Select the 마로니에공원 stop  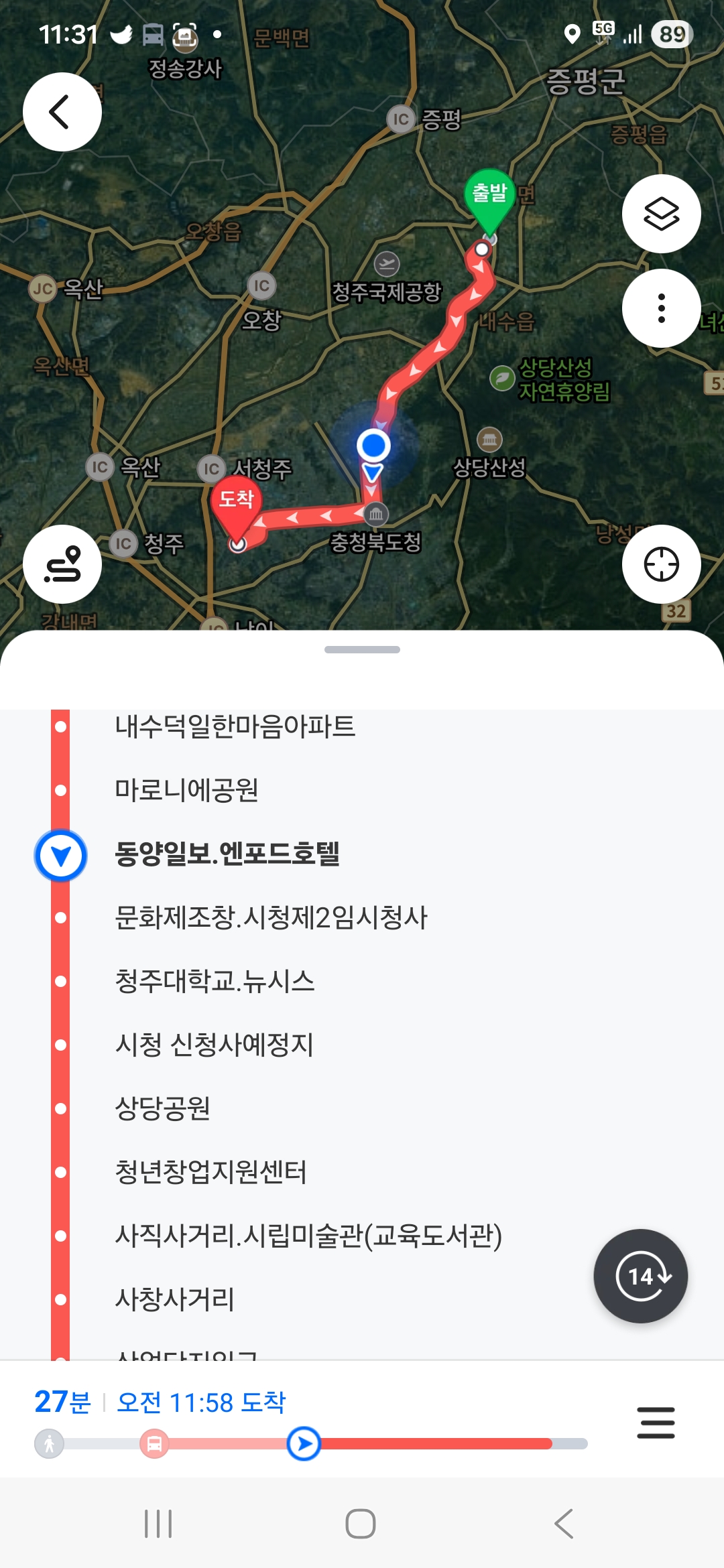[x=186, y=790]
